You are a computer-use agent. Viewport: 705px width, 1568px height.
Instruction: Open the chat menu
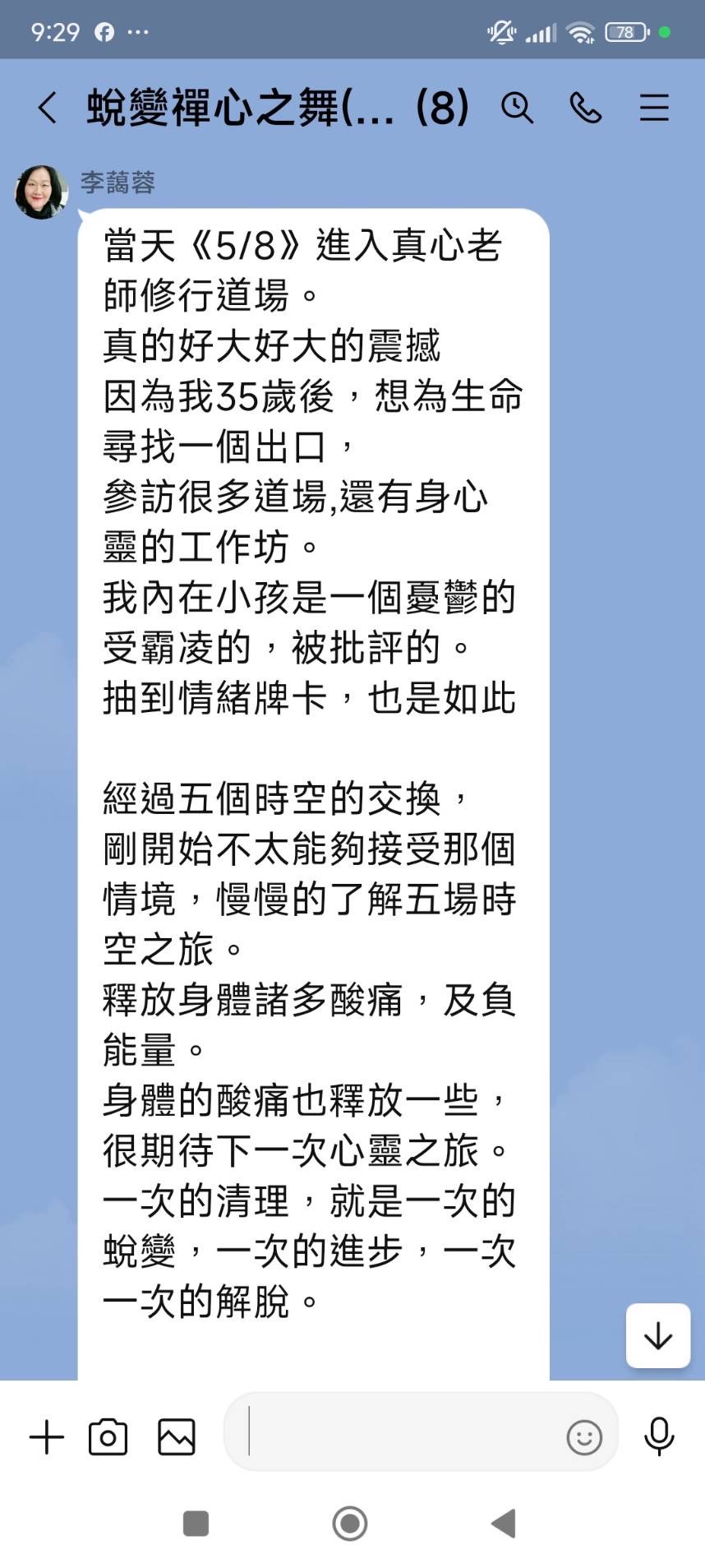coord(654,108)
